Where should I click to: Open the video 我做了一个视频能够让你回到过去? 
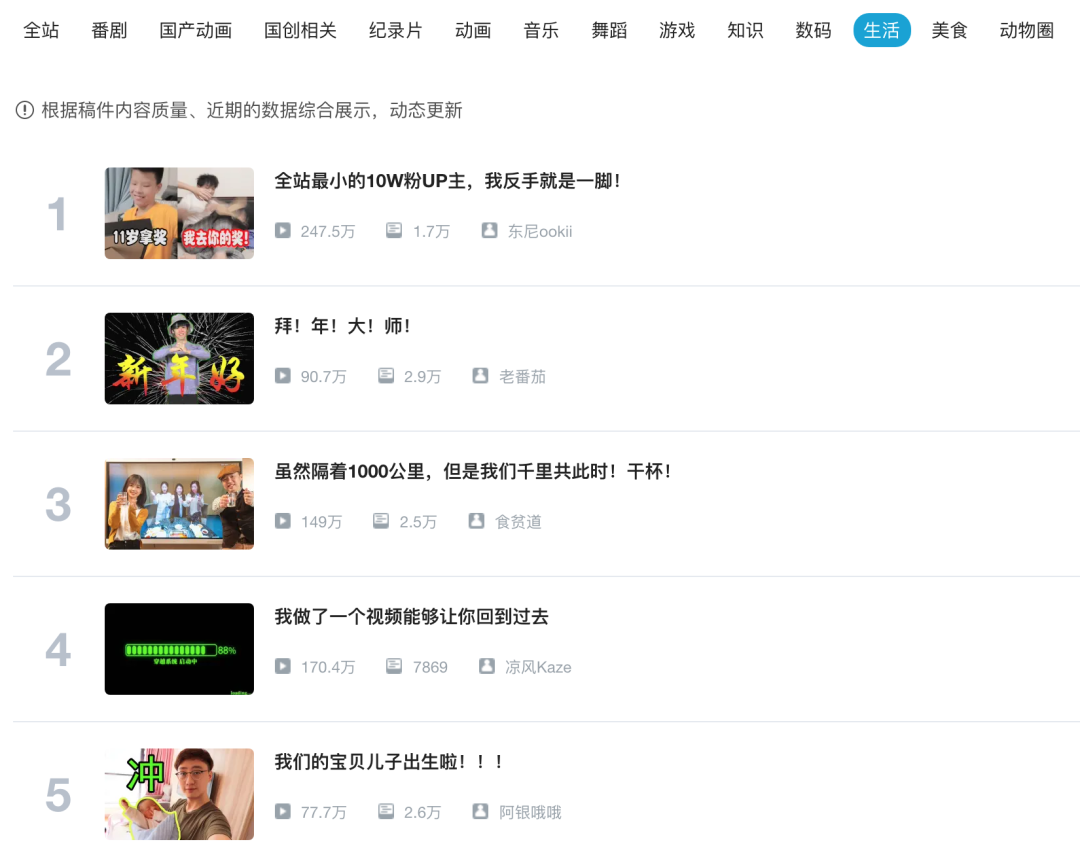(411, 617)
